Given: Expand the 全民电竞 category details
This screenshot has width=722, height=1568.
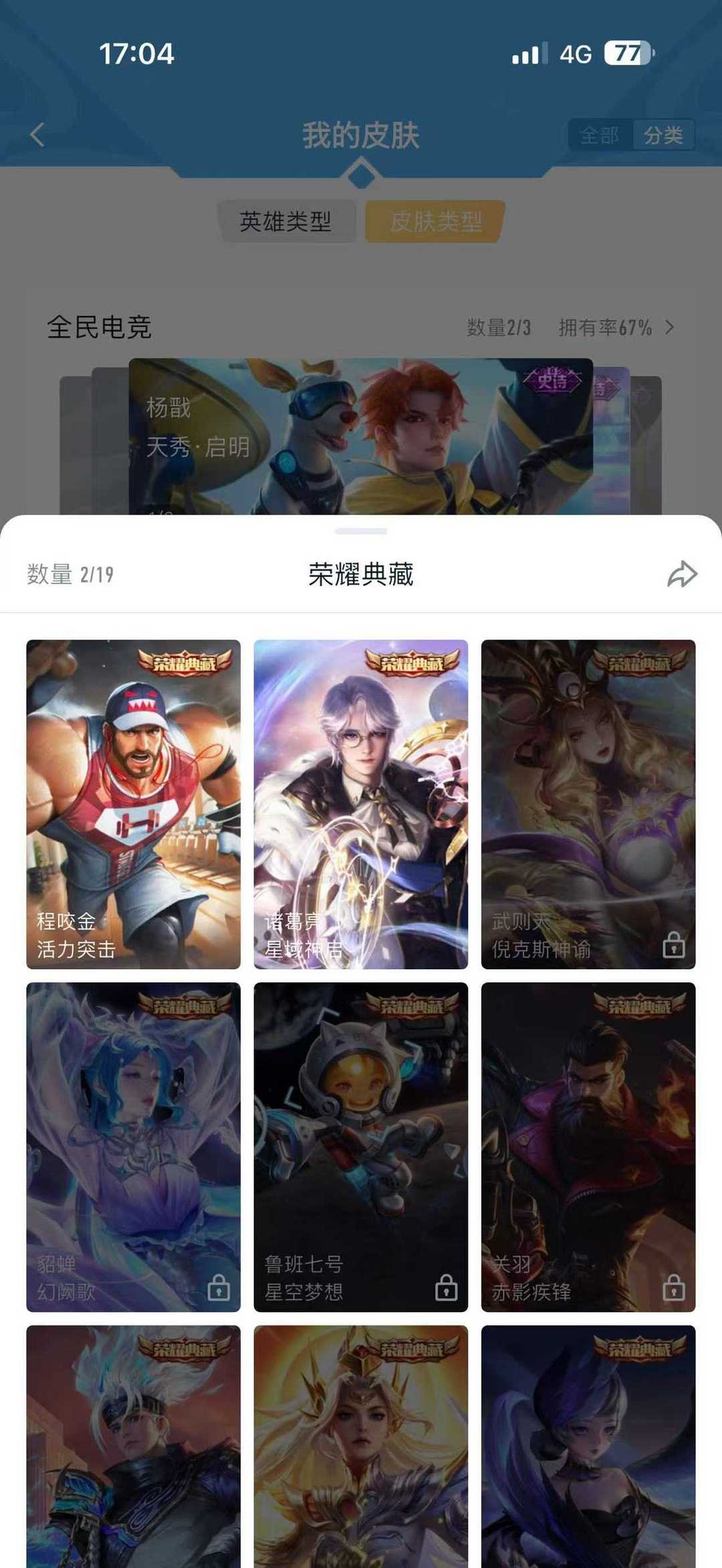Looking at the screenshot, I should (669, 327).
